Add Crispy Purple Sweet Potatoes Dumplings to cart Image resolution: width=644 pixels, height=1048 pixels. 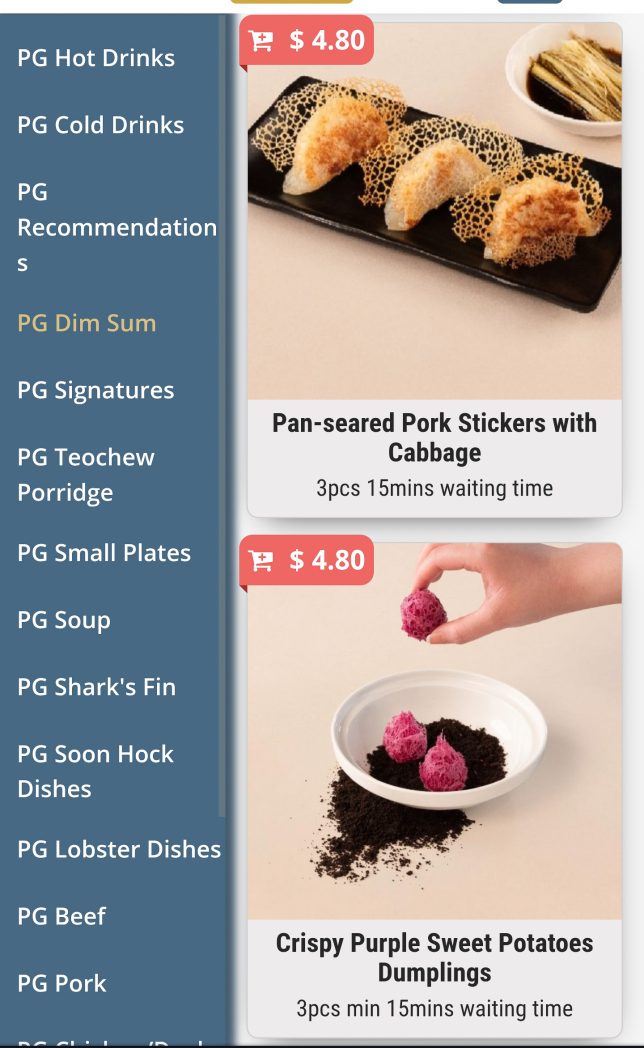pos(307,560)
